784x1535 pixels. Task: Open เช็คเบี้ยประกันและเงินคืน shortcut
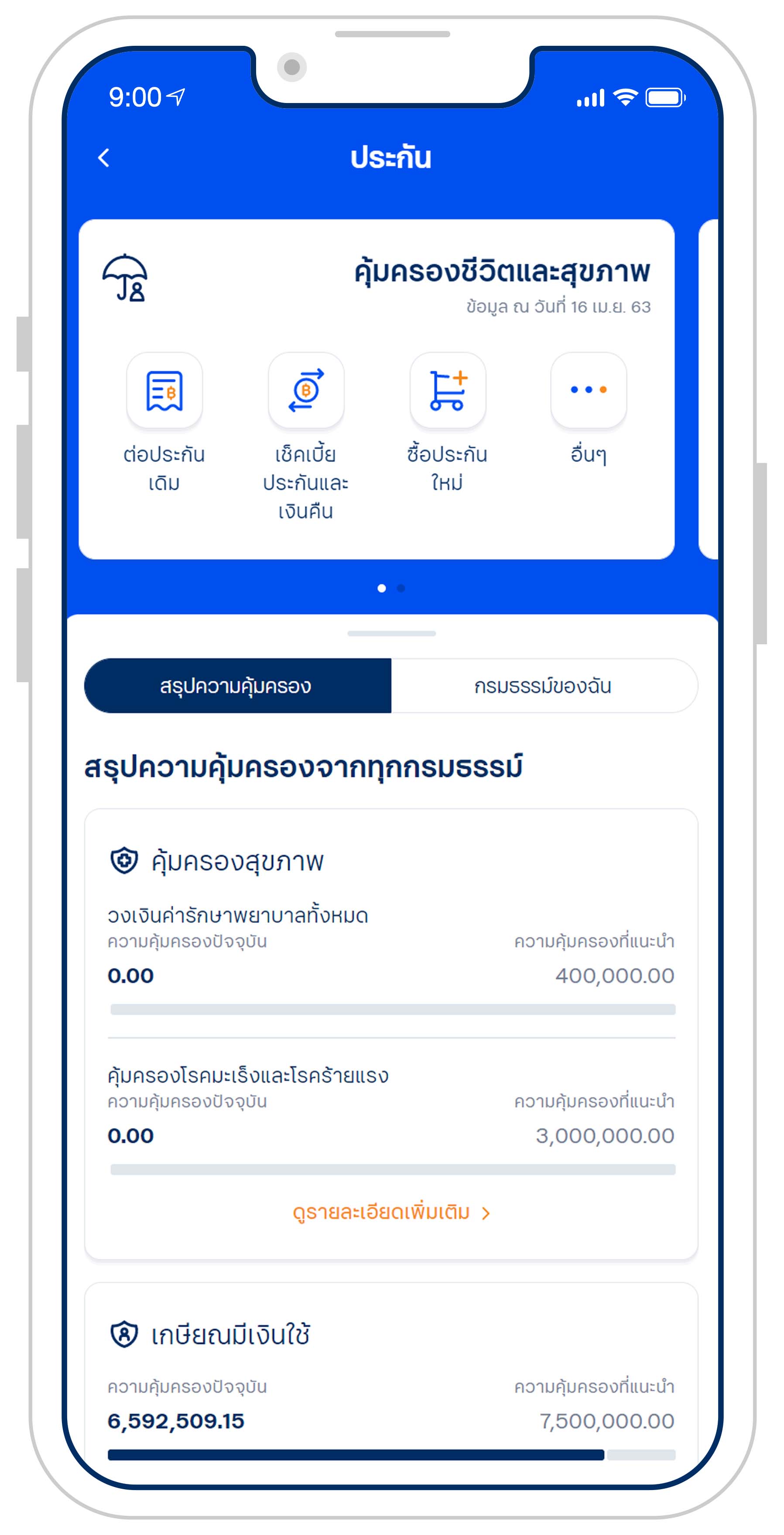[x=306, y=391]
